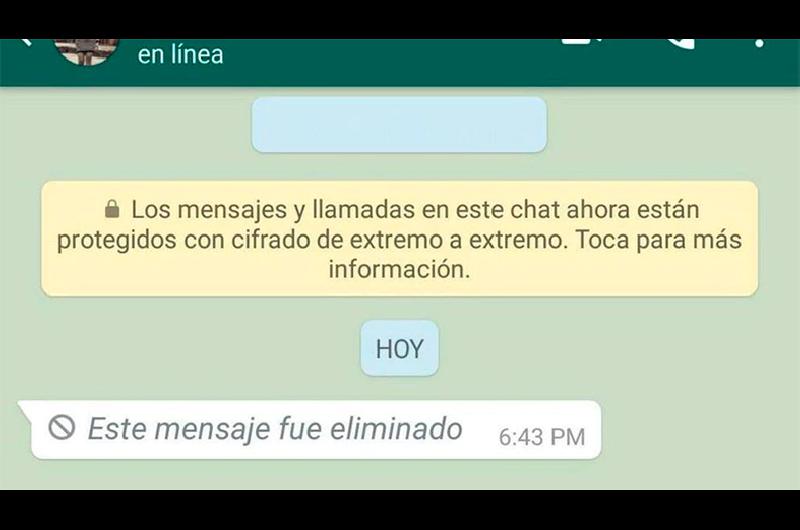Open the contact info showing en línea
Image resolution: width=800 pixels, height=530 pixels.
point(181,54)
